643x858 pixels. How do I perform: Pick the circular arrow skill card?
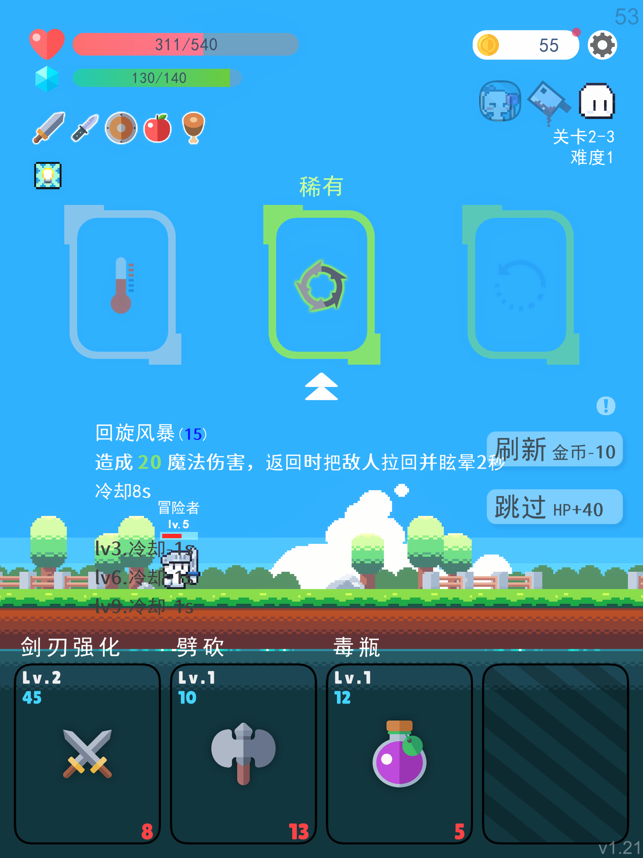click(520, 286)
